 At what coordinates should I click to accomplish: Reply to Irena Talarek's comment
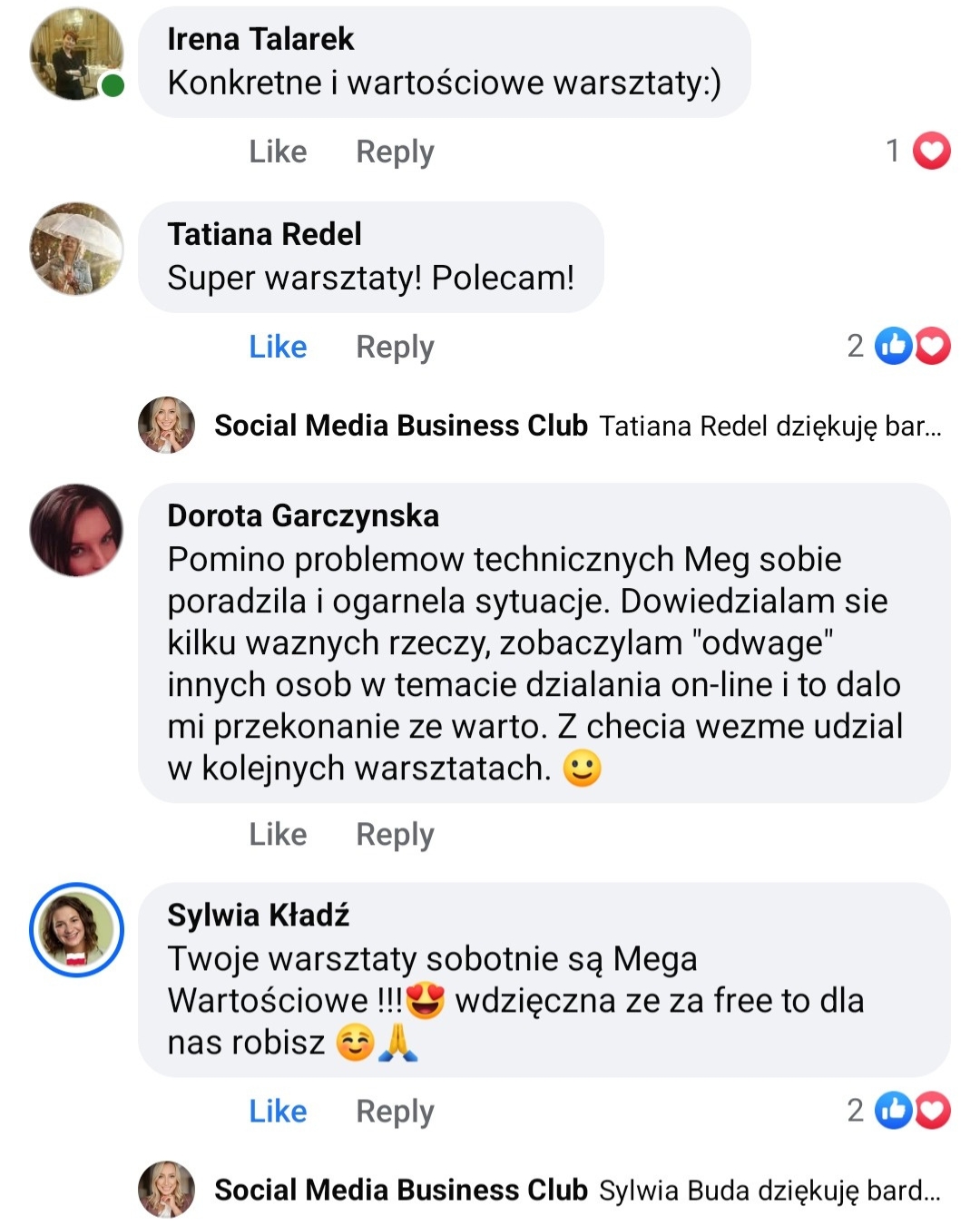pyautogui.click(x=395, y=152)
